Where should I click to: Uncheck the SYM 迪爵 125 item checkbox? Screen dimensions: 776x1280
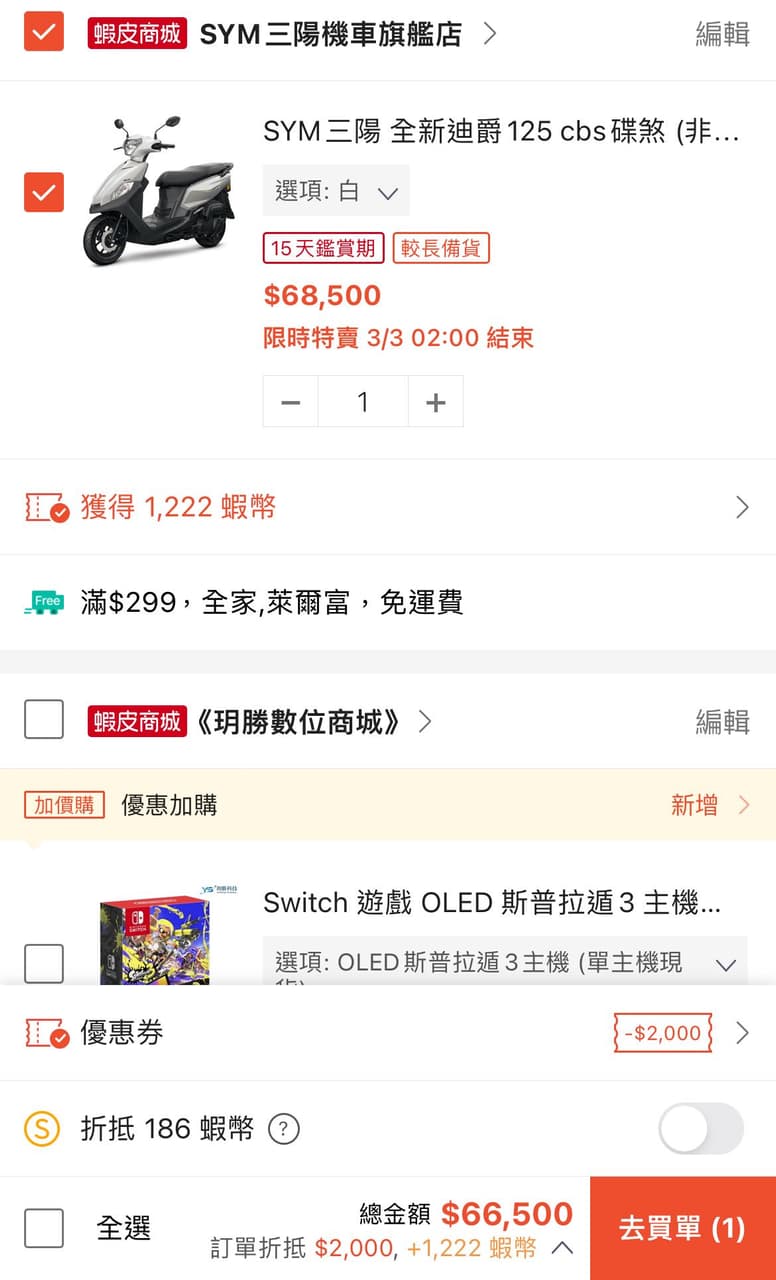coord(43,192)
